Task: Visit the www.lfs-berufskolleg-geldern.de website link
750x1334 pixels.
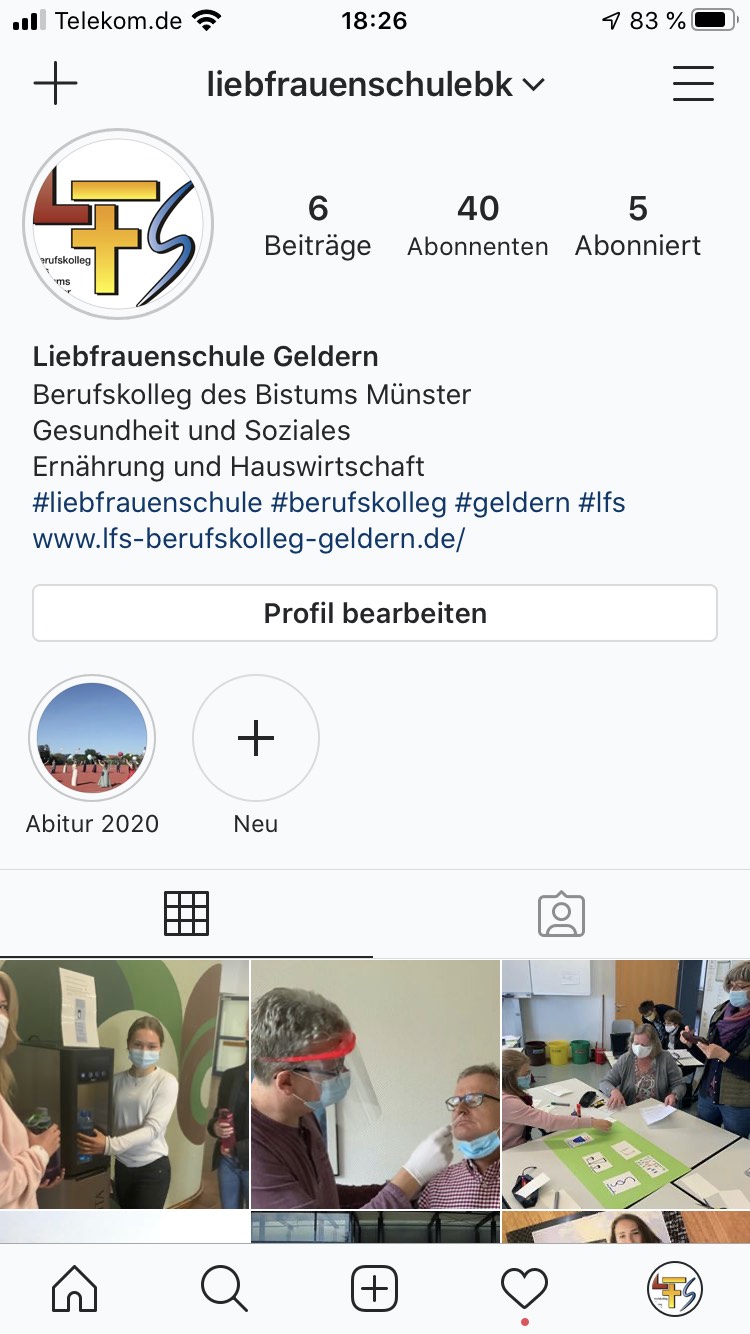Action: [x=249, y=540]
